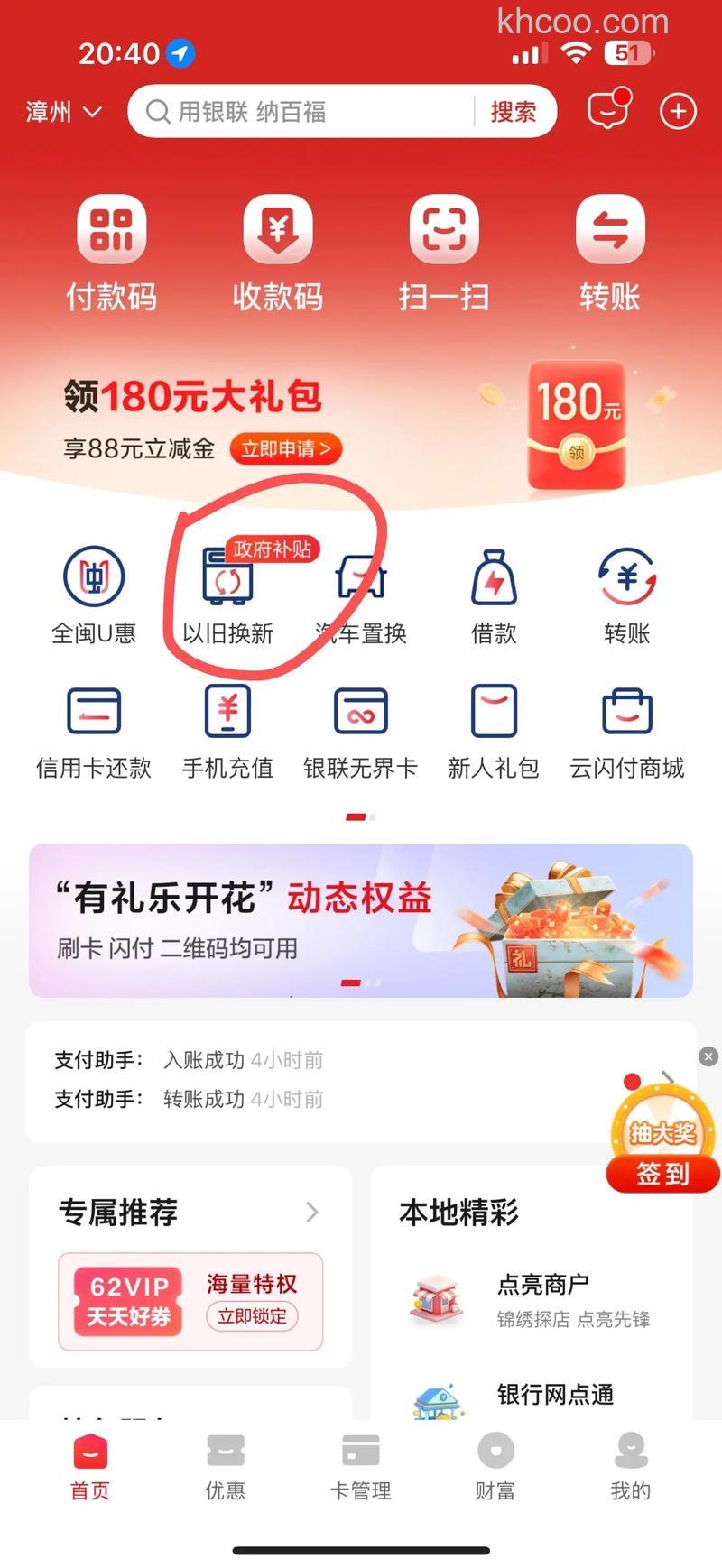The width and height of the screenshot is (722, 1568).
Task: Click the 立即申请 apply now button
Action: click(286, 448)
